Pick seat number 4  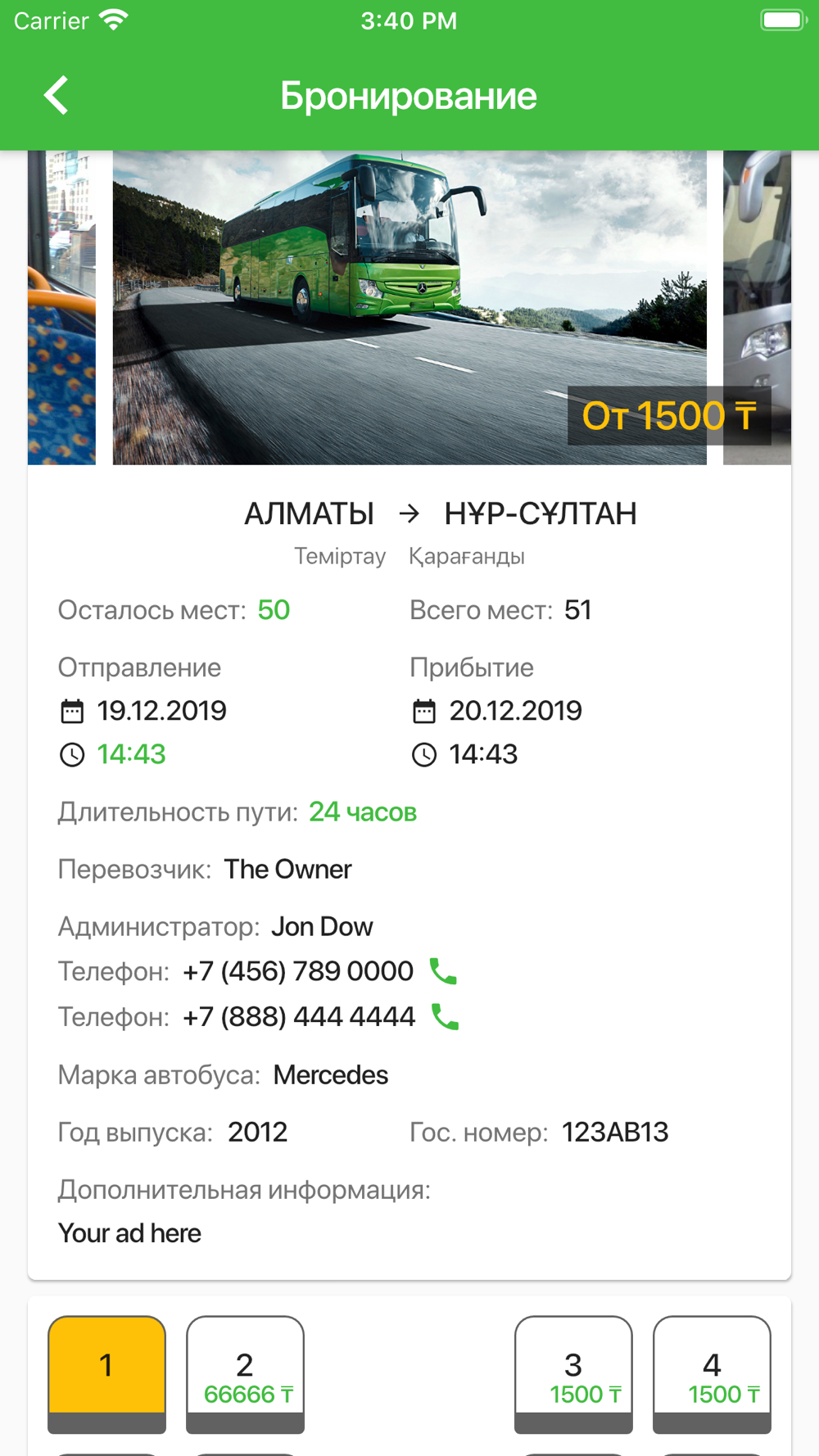coord(712,1373)
